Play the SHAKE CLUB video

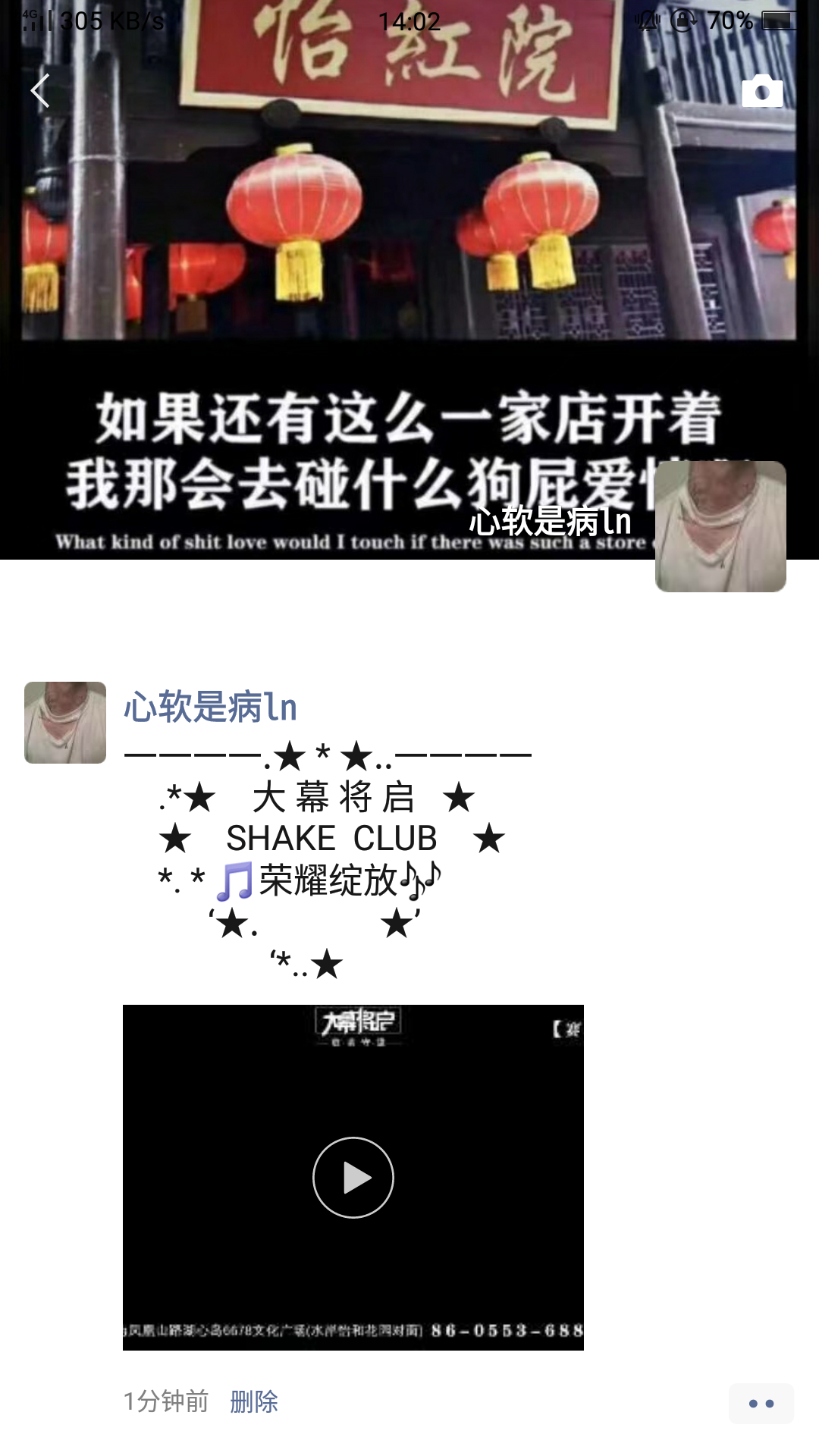tap(353, 1177)
